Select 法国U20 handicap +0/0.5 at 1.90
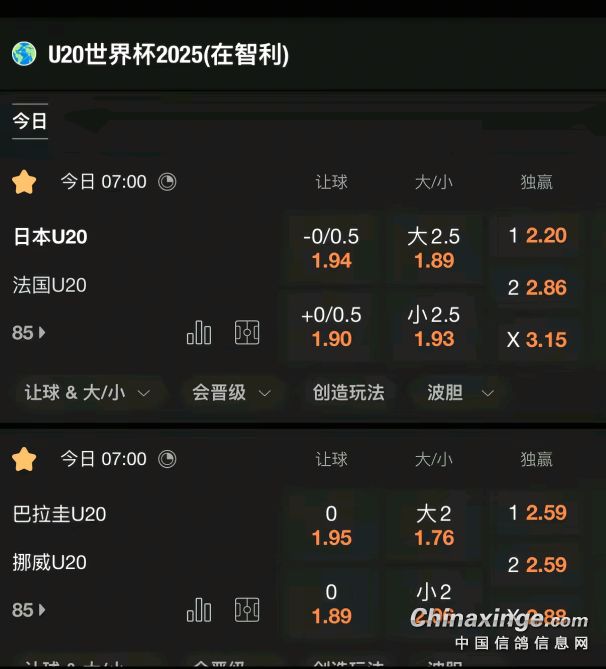Image resolution: width=606 pixels, height=669 pixels. click(331, 327)
